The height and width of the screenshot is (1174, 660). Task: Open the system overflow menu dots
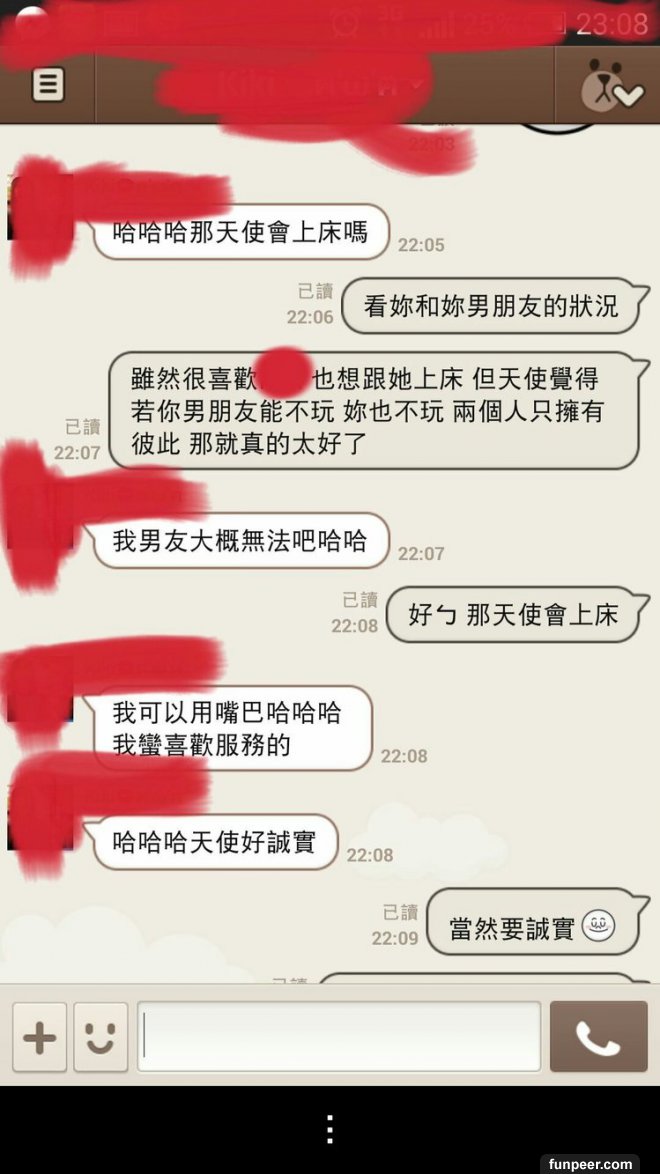point(330,1129)
